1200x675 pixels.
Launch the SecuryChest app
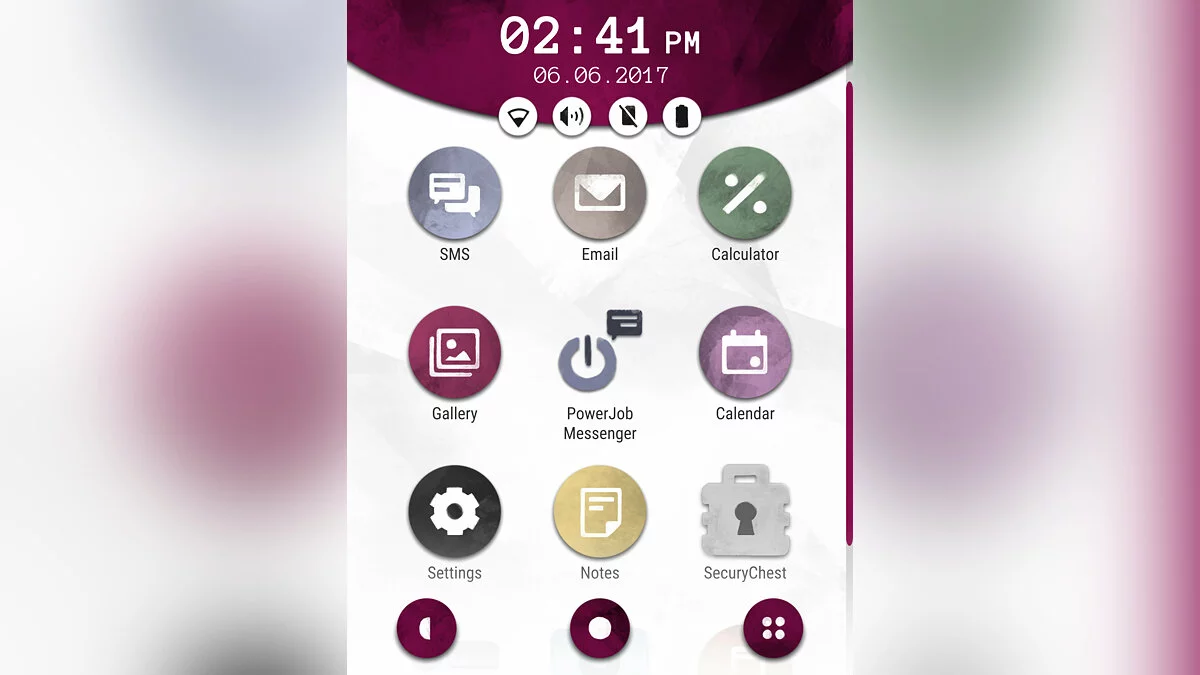tap(745, 512)
